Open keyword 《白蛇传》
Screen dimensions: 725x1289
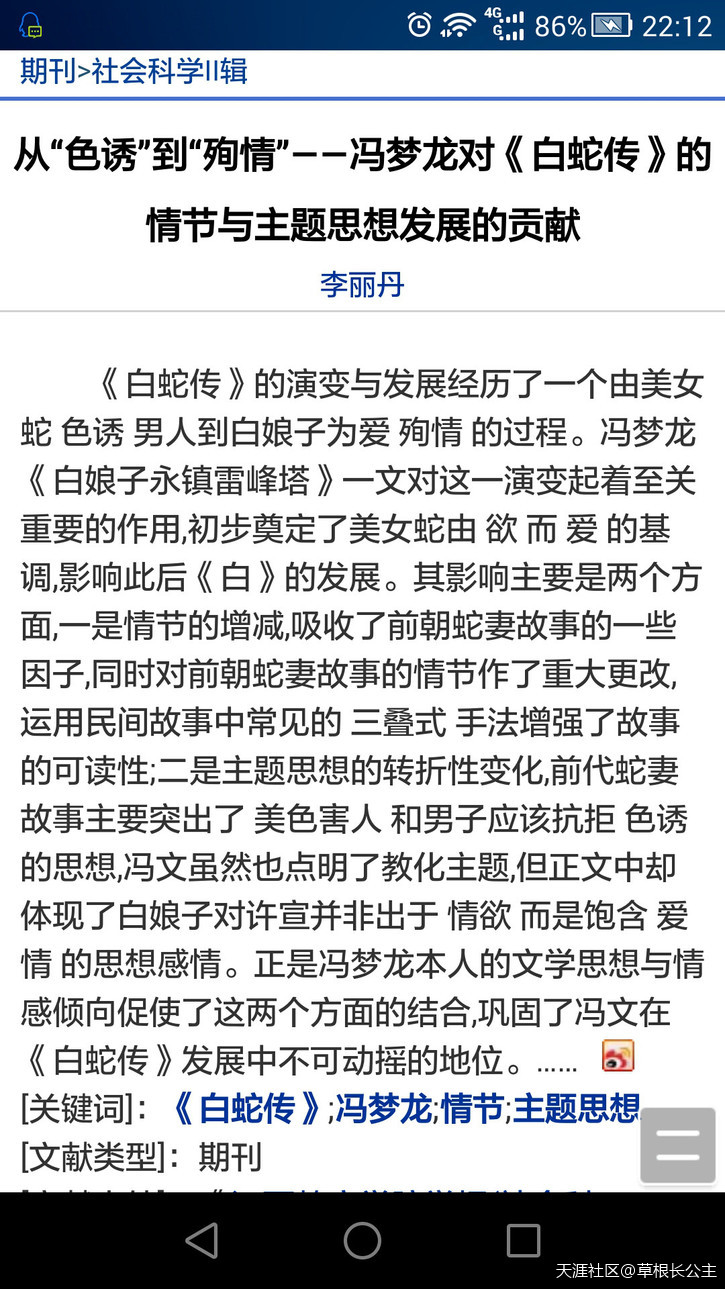247,1109
